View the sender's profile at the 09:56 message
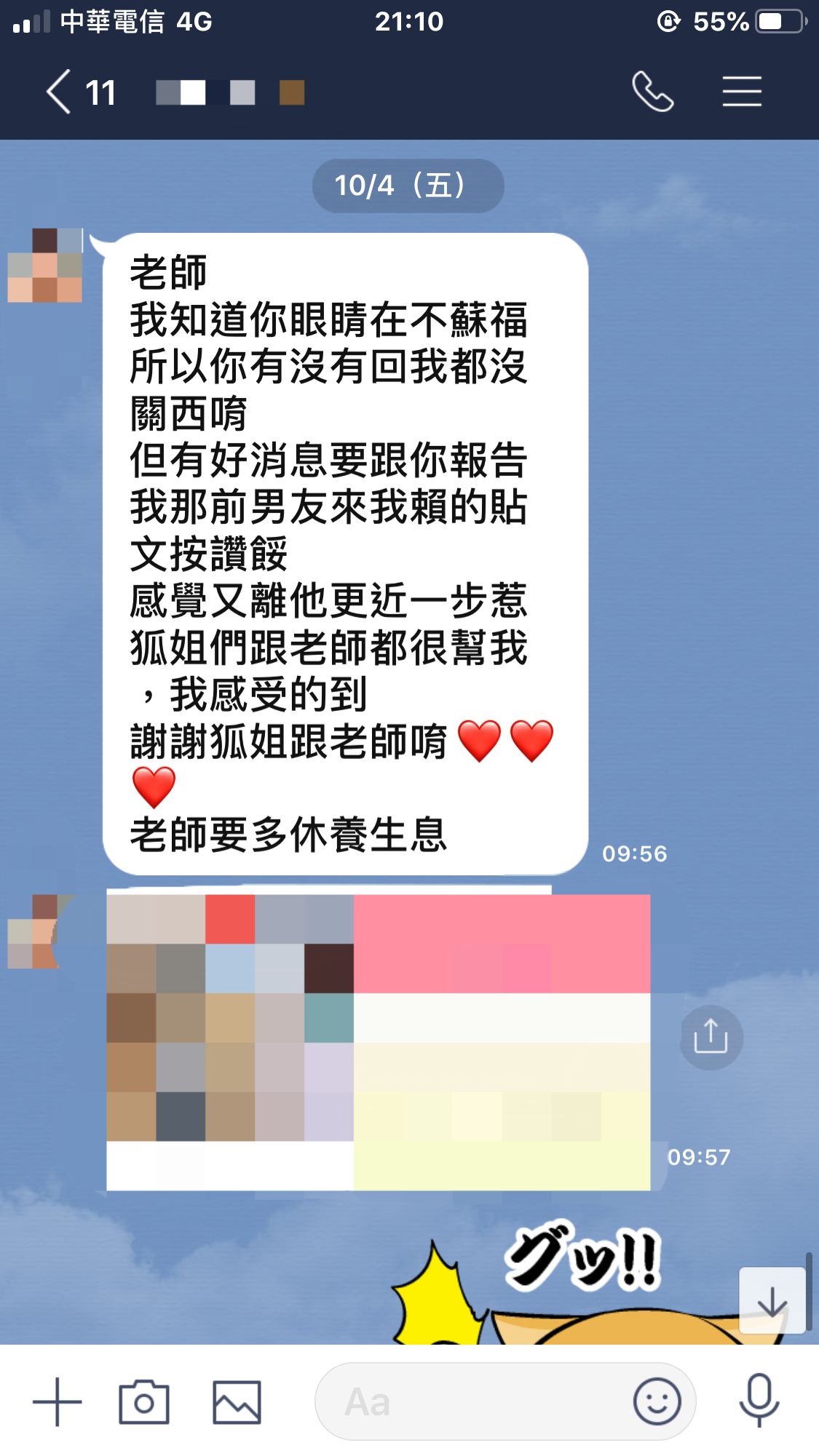This screenshot has width=819, height=1456. click(x=44, y=266)
